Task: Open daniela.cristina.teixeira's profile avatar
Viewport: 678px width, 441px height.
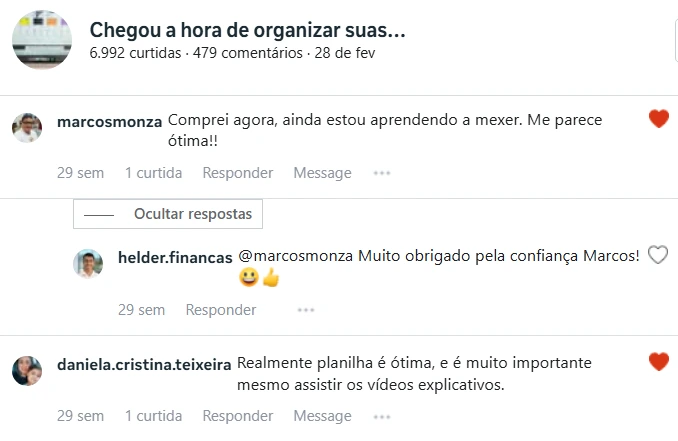Action: 27,370
